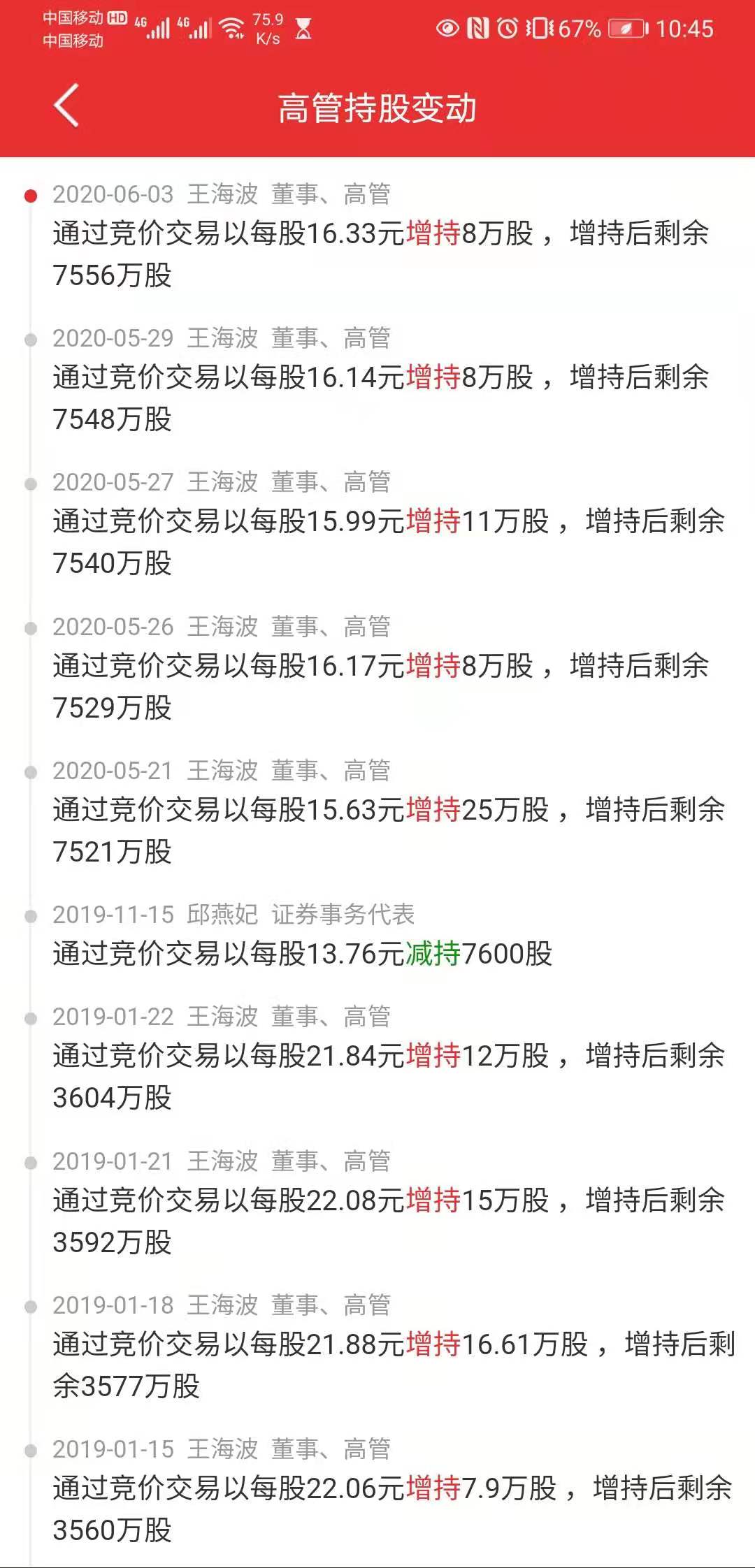Tap the NFC status bar icon

click(478, 27)
